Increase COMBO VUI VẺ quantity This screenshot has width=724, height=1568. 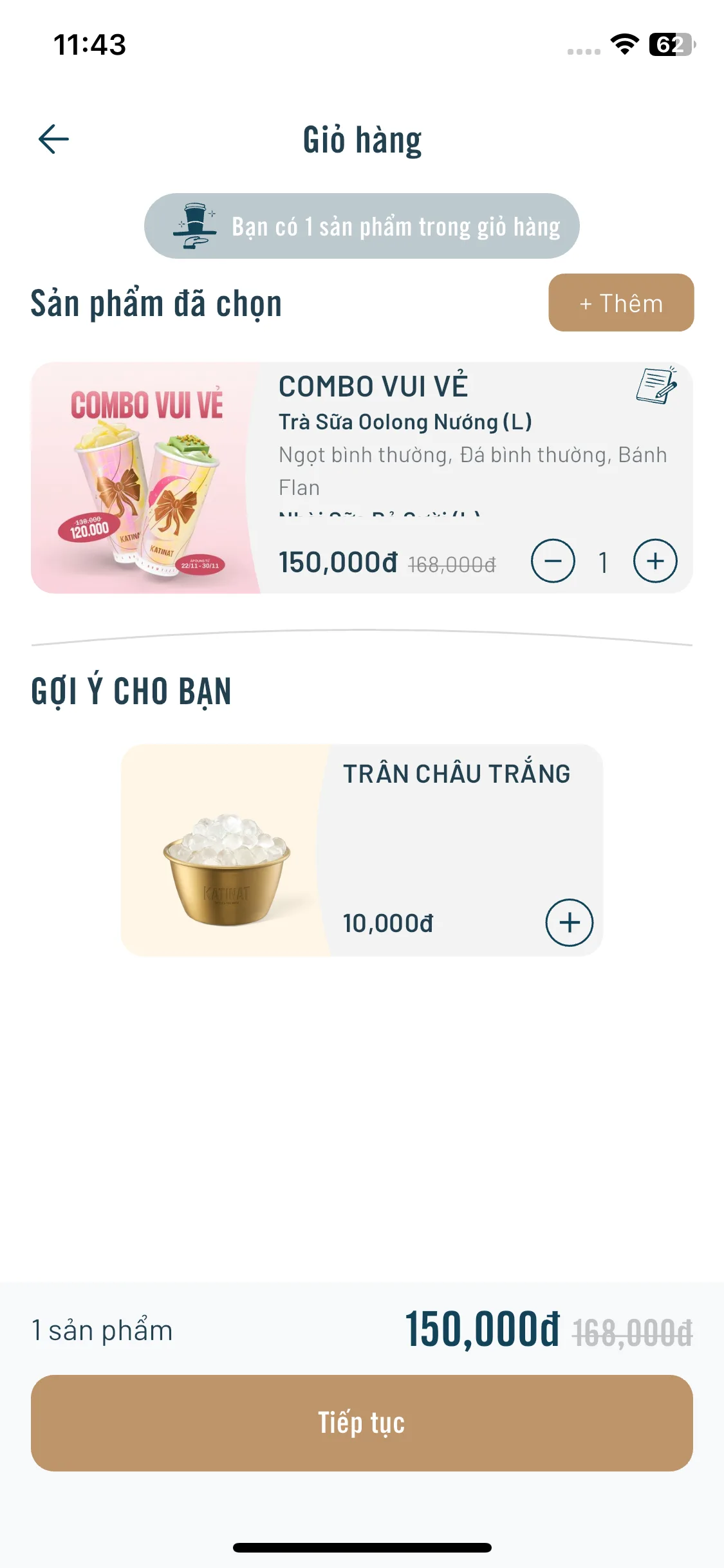click(654, 561)
